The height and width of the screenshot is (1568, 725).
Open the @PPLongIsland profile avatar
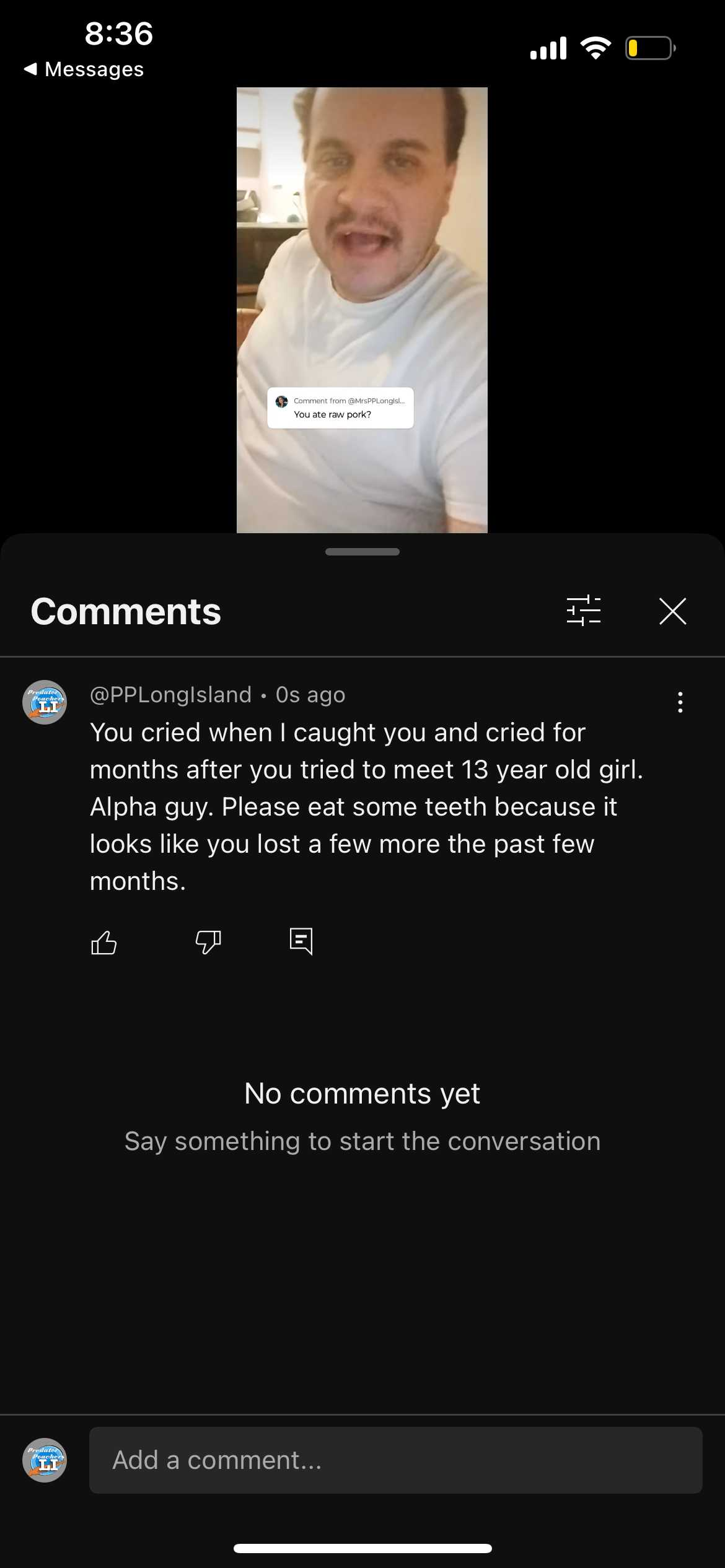pos(45,702)
